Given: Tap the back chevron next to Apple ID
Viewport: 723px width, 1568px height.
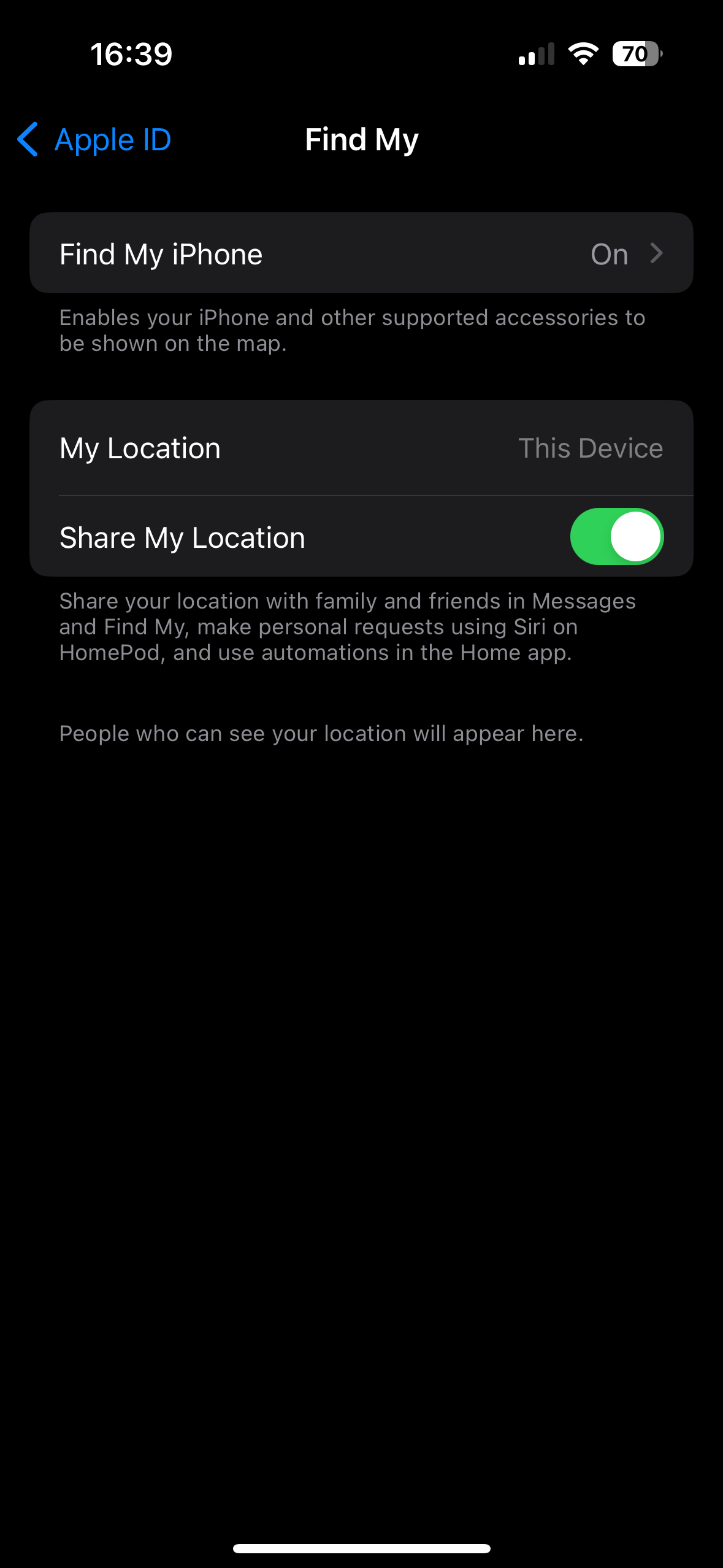Looking at the screenshot, I should click(x=27, y=140).
